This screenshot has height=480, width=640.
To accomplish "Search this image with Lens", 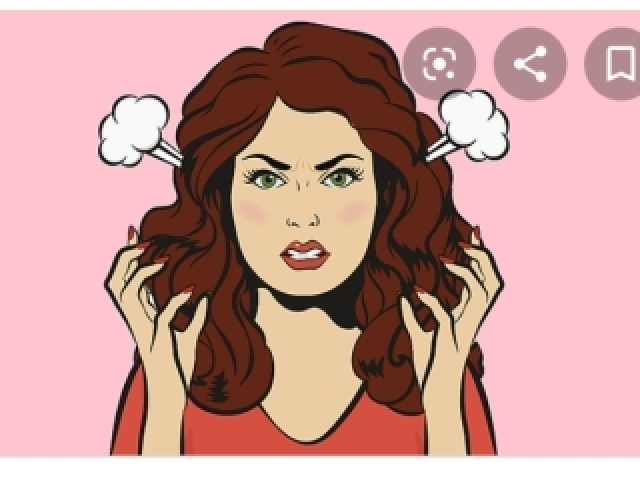I will (439, 64).
